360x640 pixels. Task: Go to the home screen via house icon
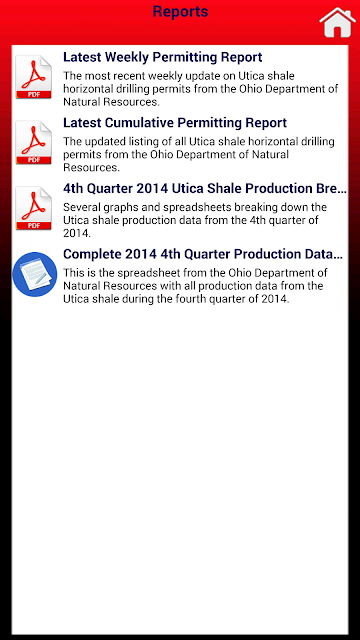337,23
